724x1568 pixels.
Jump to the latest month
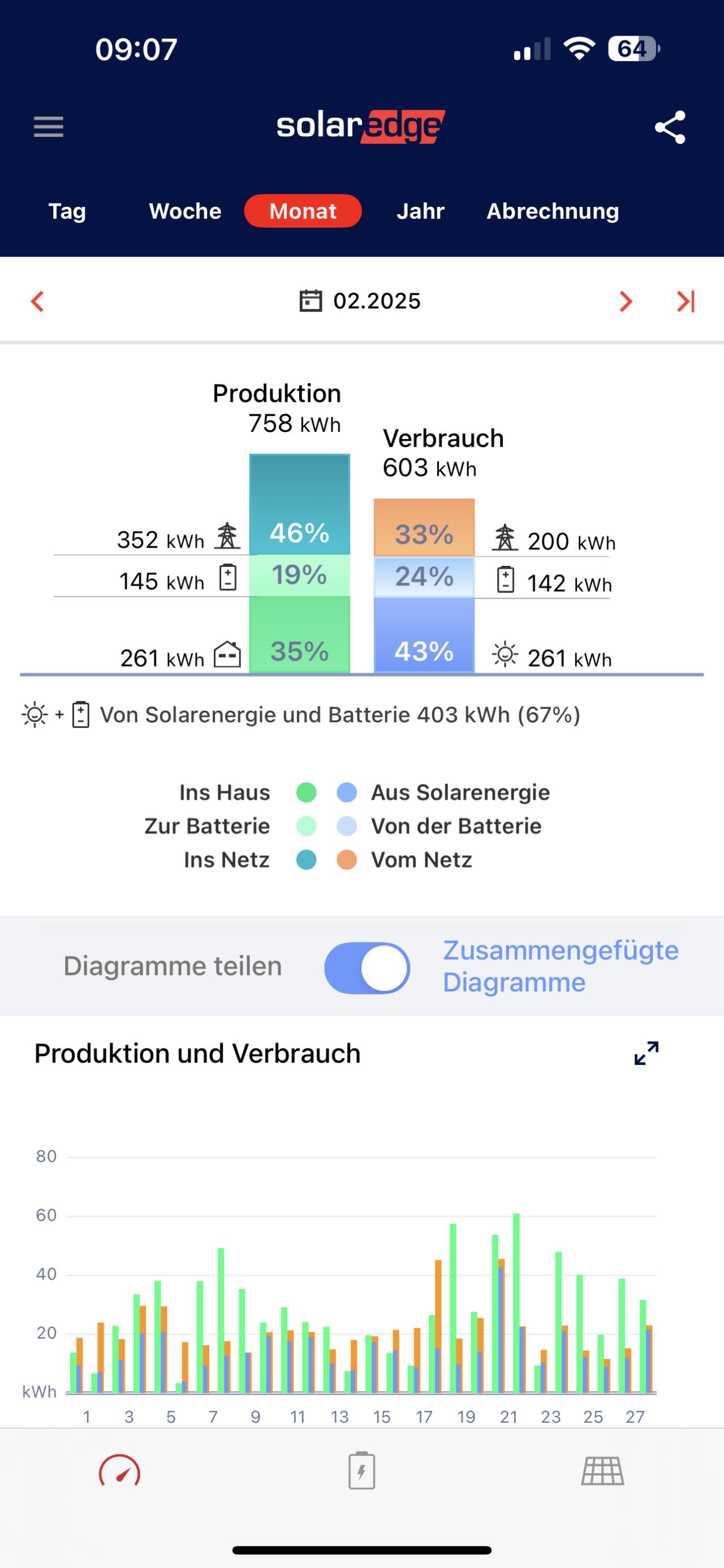click(686, 301)
